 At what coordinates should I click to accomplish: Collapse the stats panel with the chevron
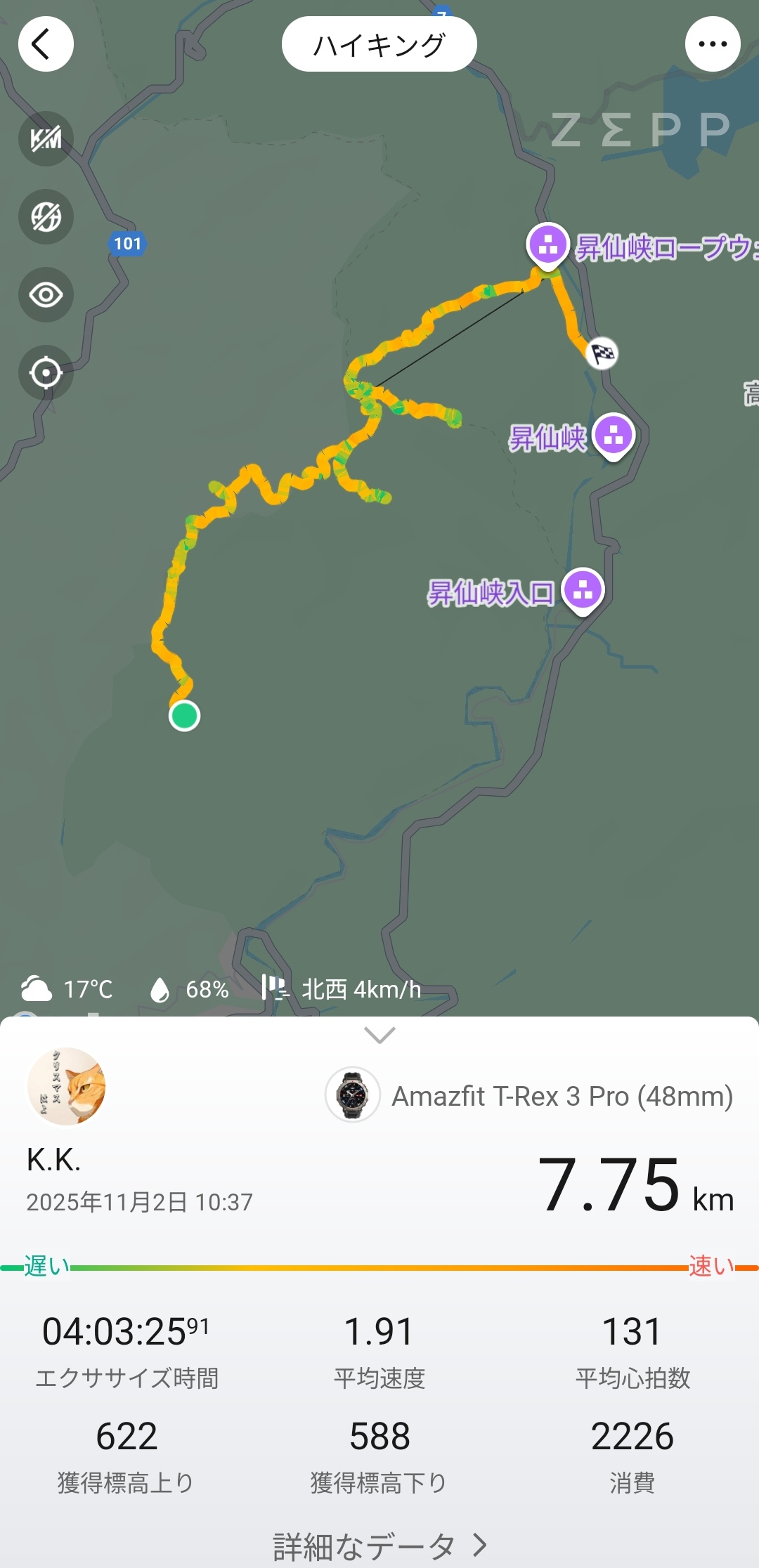point(379,1035)
